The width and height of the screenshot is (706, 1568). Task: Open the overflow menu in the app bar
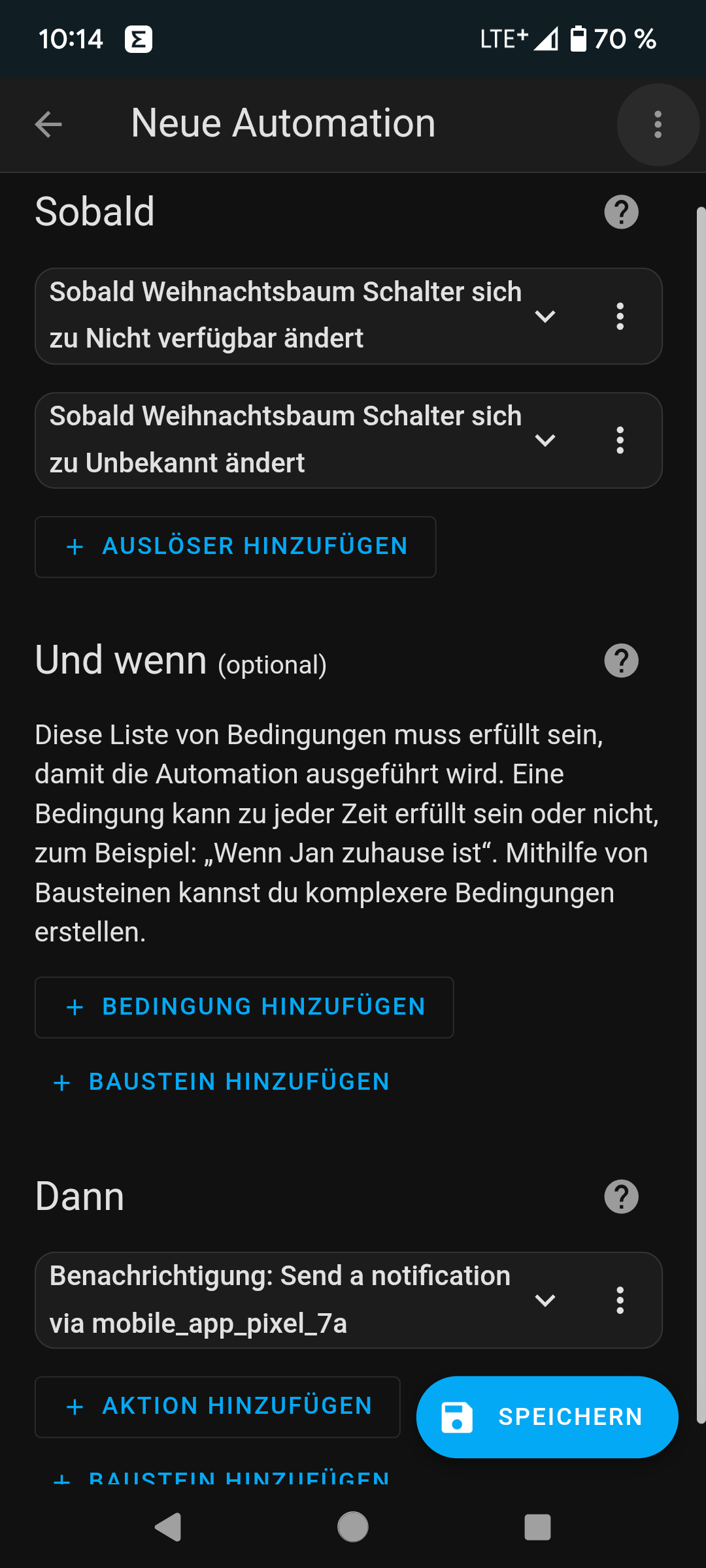658,124
